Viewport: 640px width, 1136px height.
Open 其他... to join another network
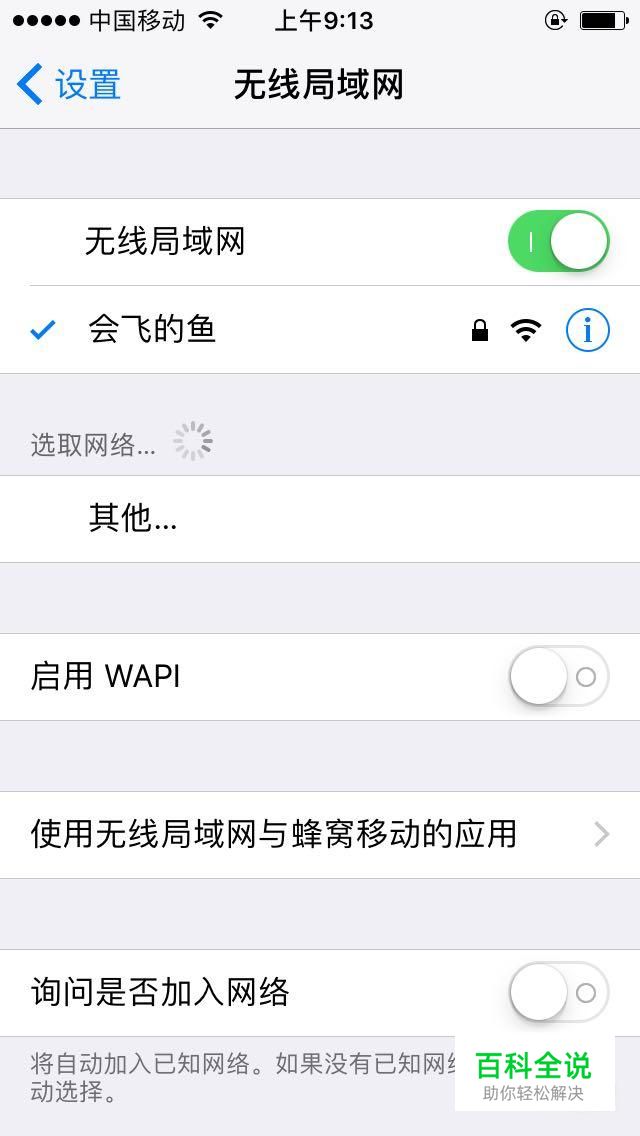tap(133, 518)
